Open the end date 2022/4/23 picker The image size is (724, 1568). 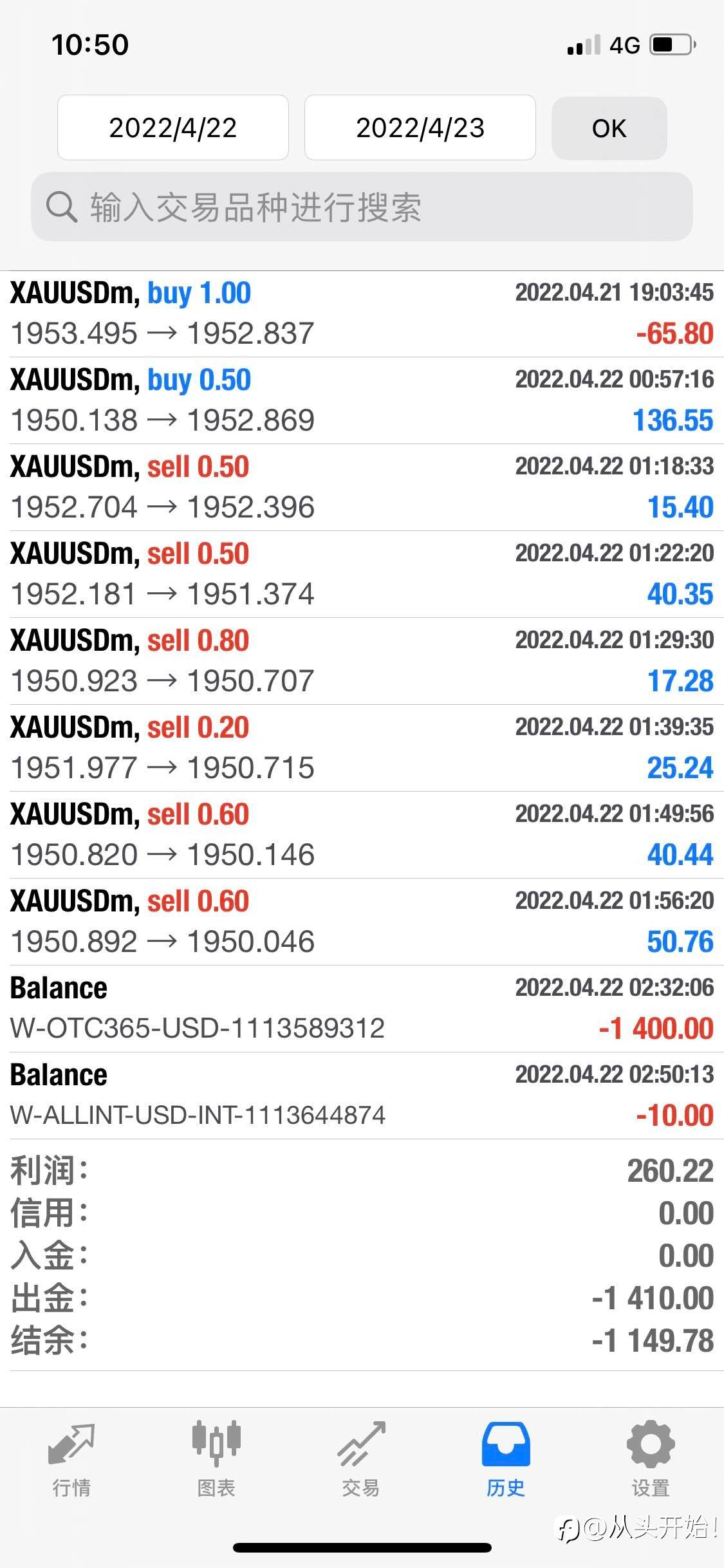420,127
